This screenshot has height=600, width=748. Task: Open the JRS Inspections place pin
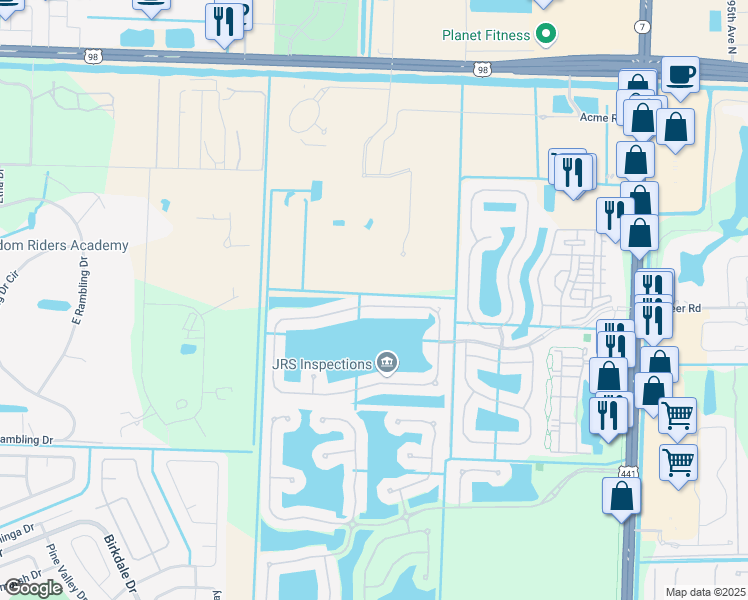[x=386, y=362]
